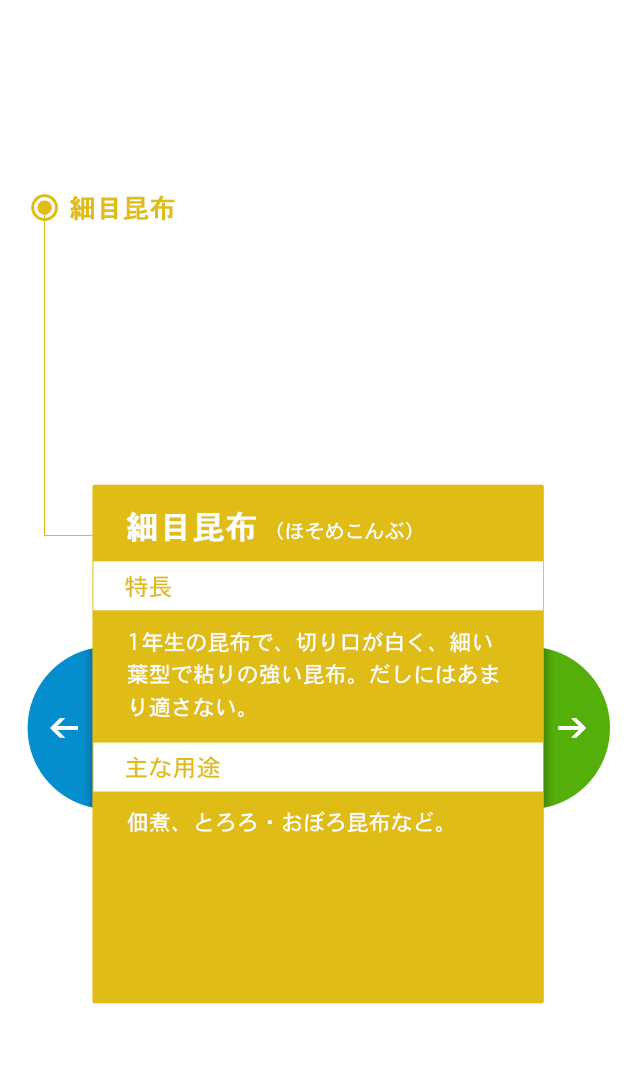Select the 細目昆布 map marker

44,208
